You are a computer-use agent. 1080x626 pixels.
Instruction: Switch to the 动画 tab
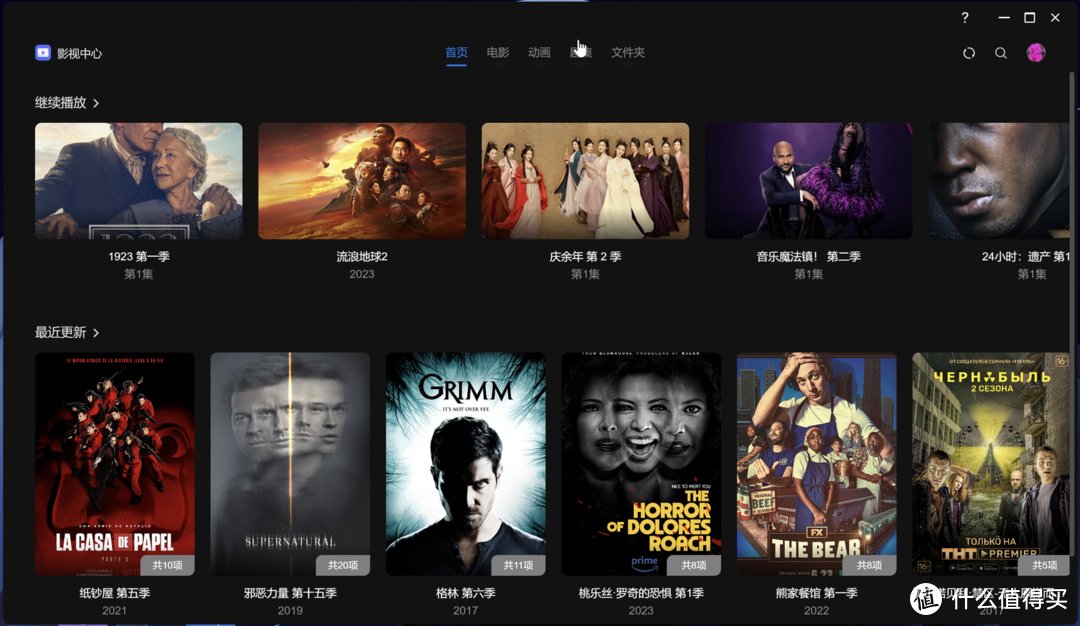539,53
